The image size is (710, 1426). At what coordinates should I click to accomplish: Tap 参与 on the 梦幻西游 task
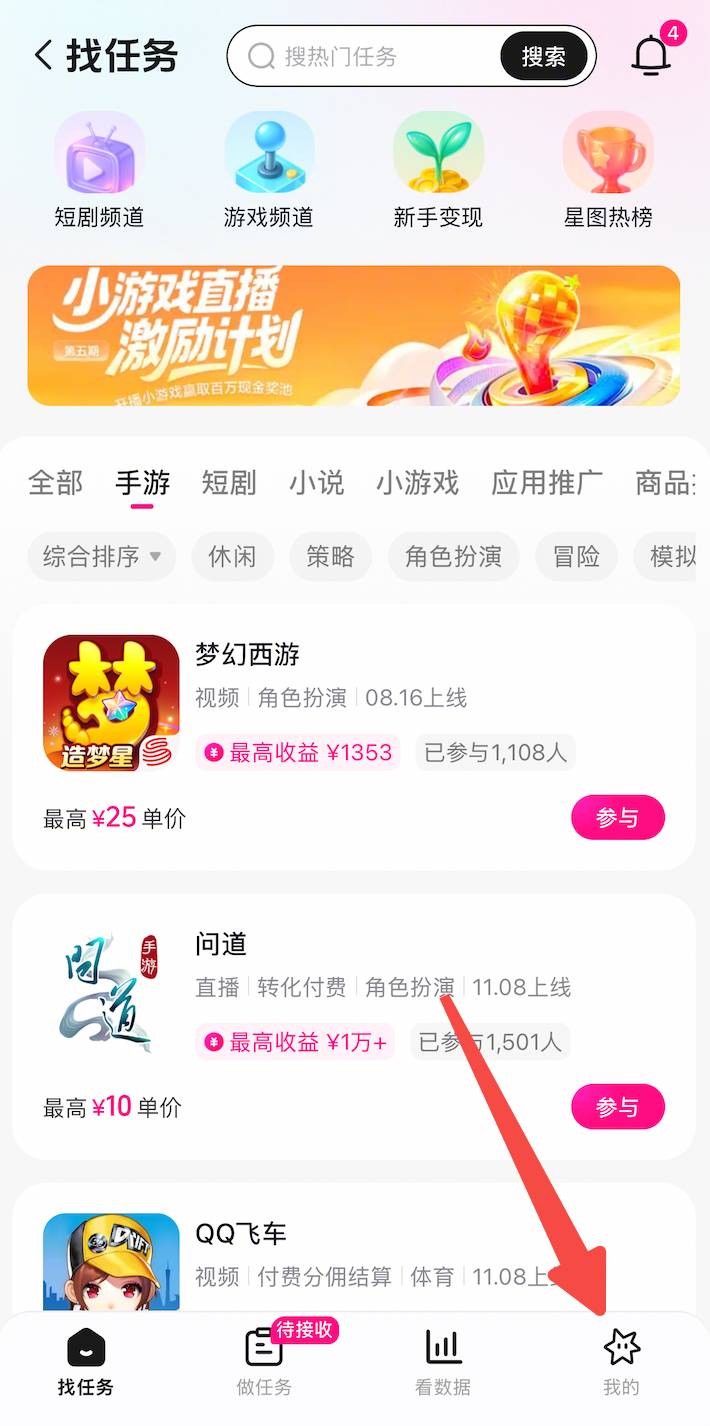tap(617, 818)
